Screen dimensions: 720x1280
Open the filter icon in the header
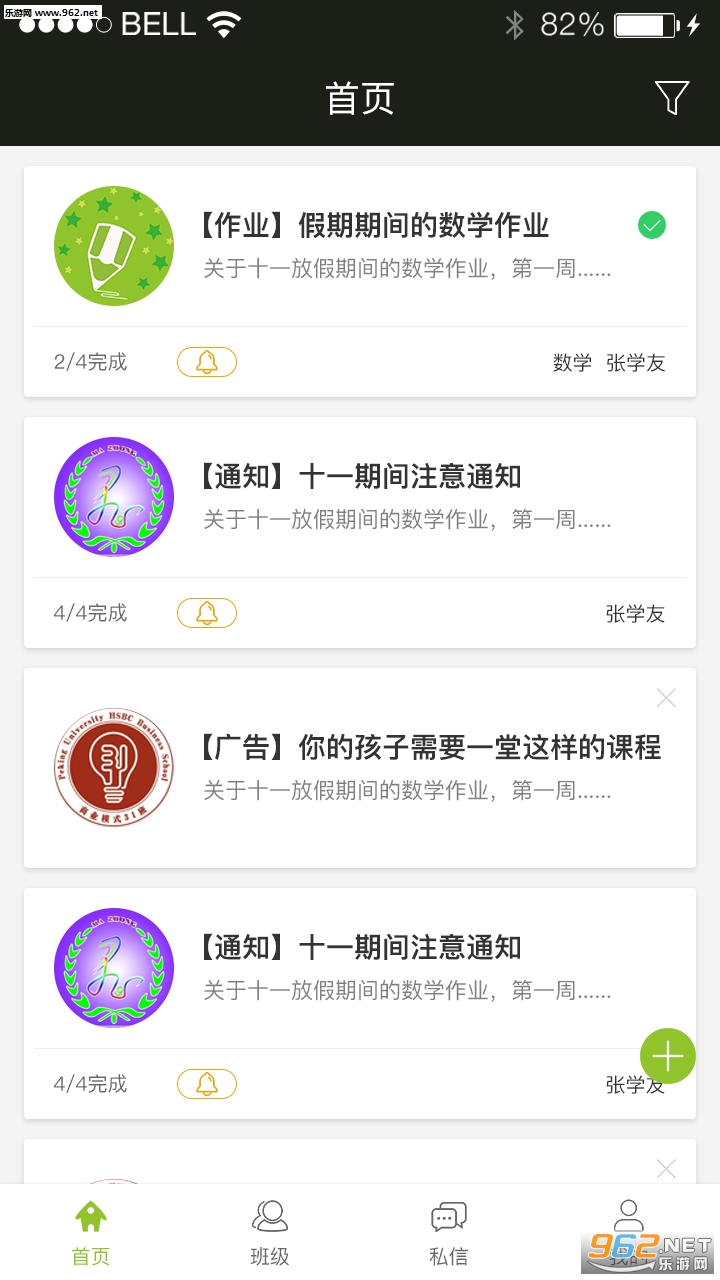point(672,97)
